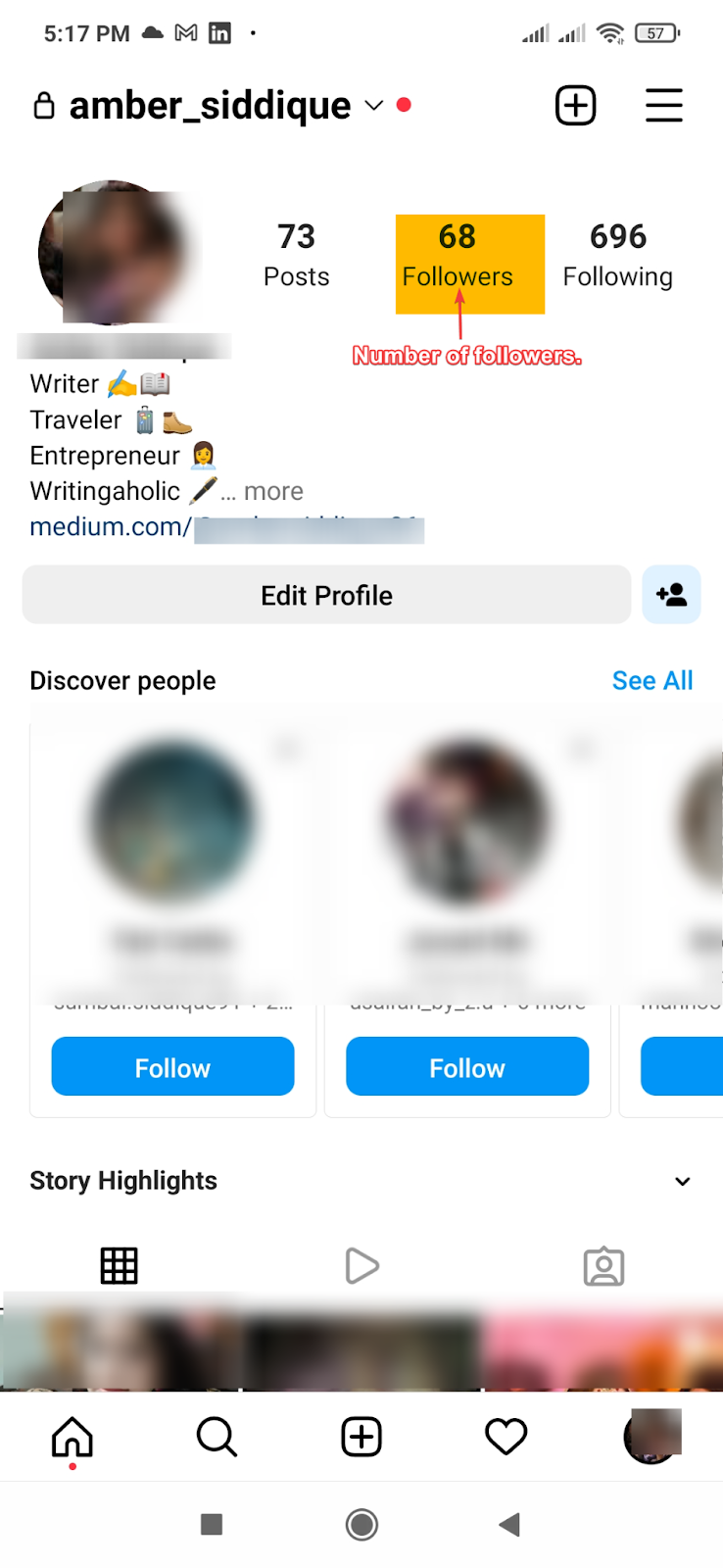Expand the Story Highlights section
Viewport: 723px width, 1568px height.
[683, 1181]
